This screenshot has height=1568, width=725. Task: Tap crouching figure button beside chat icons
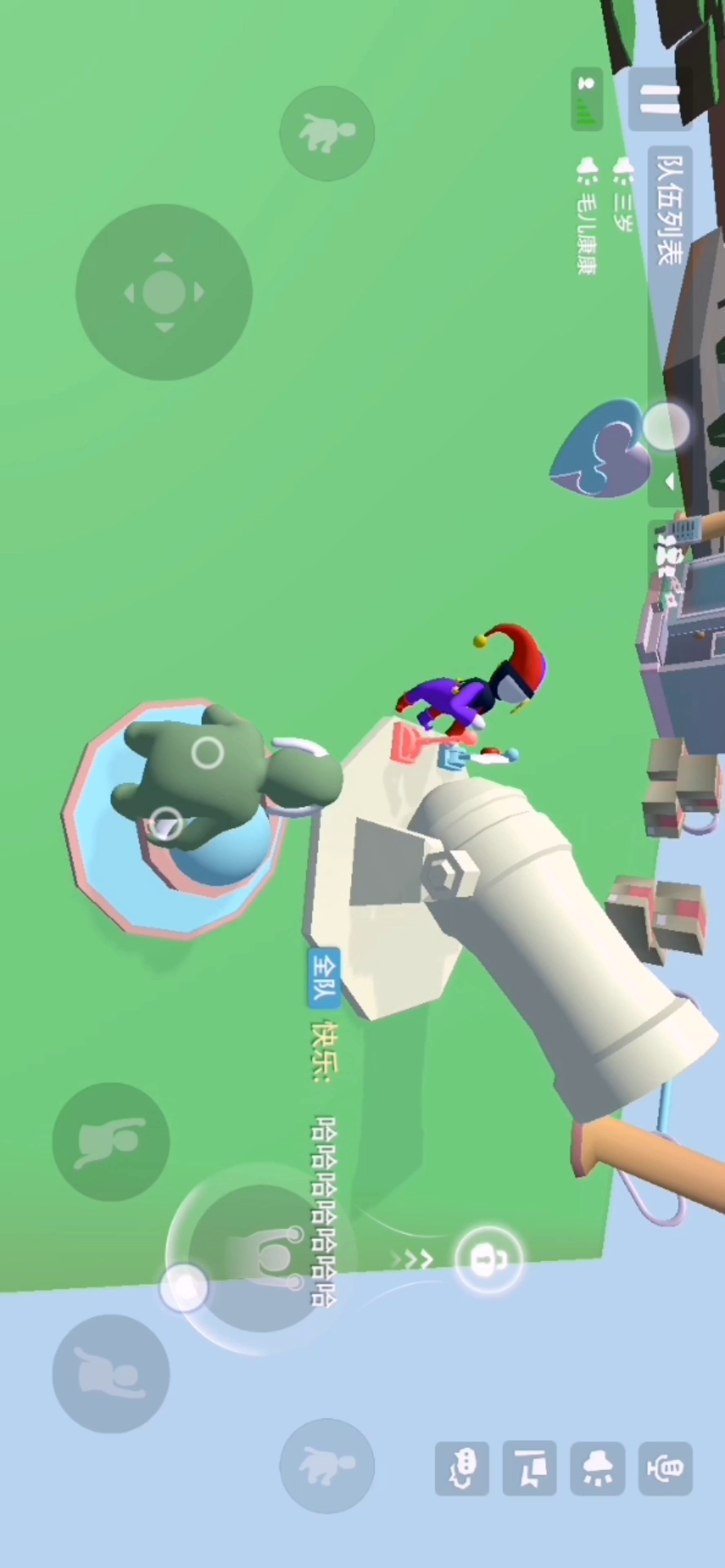point(327,1466)
